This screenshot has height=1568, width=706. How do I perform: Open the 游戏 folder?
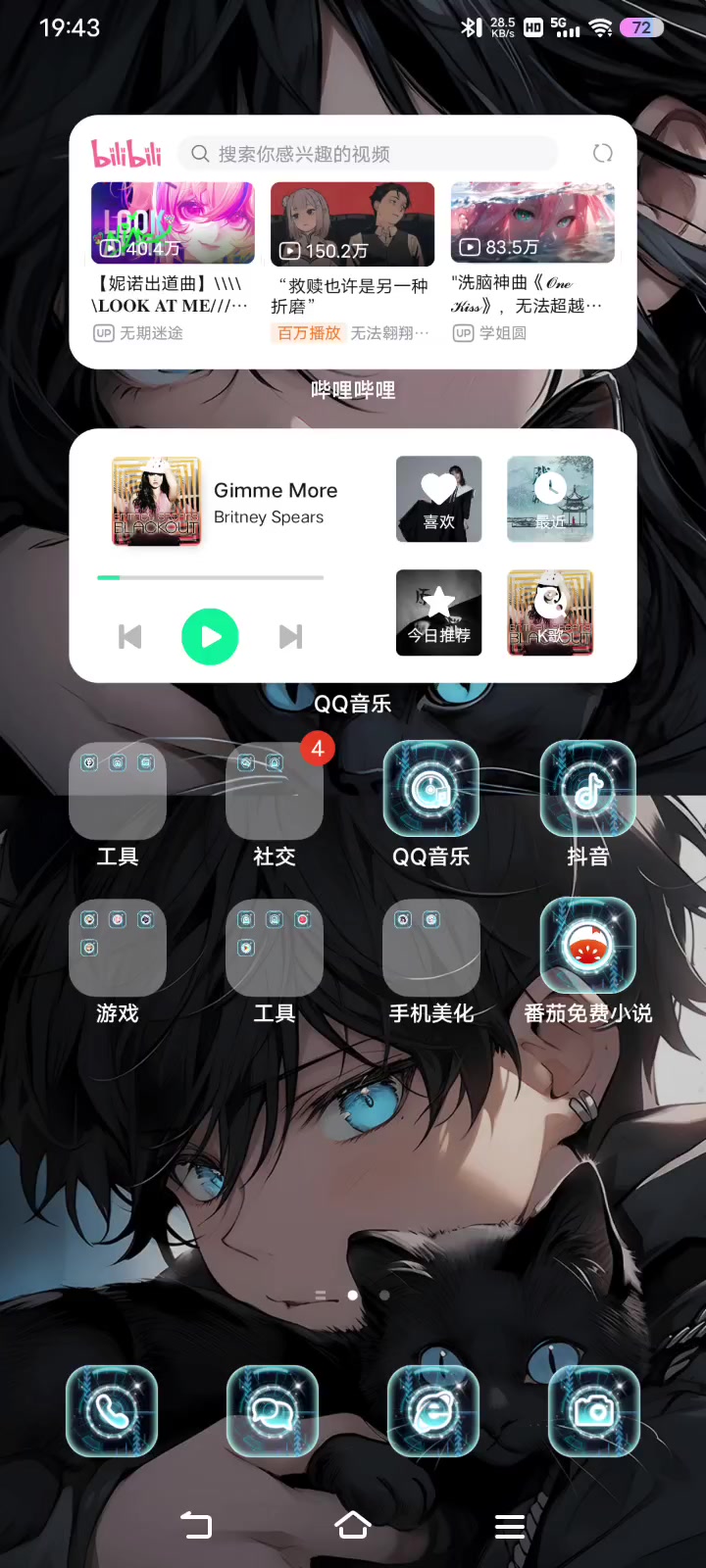[x=118, y=948]
